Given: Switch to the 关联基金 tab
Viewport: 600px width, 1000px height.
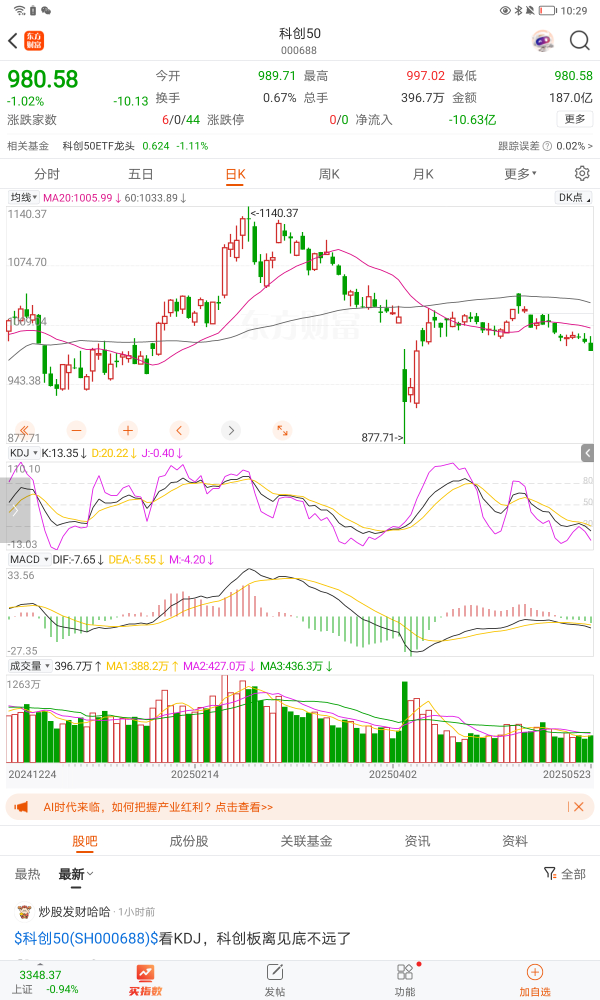Looking at the screenshot, I should [306, 841].
